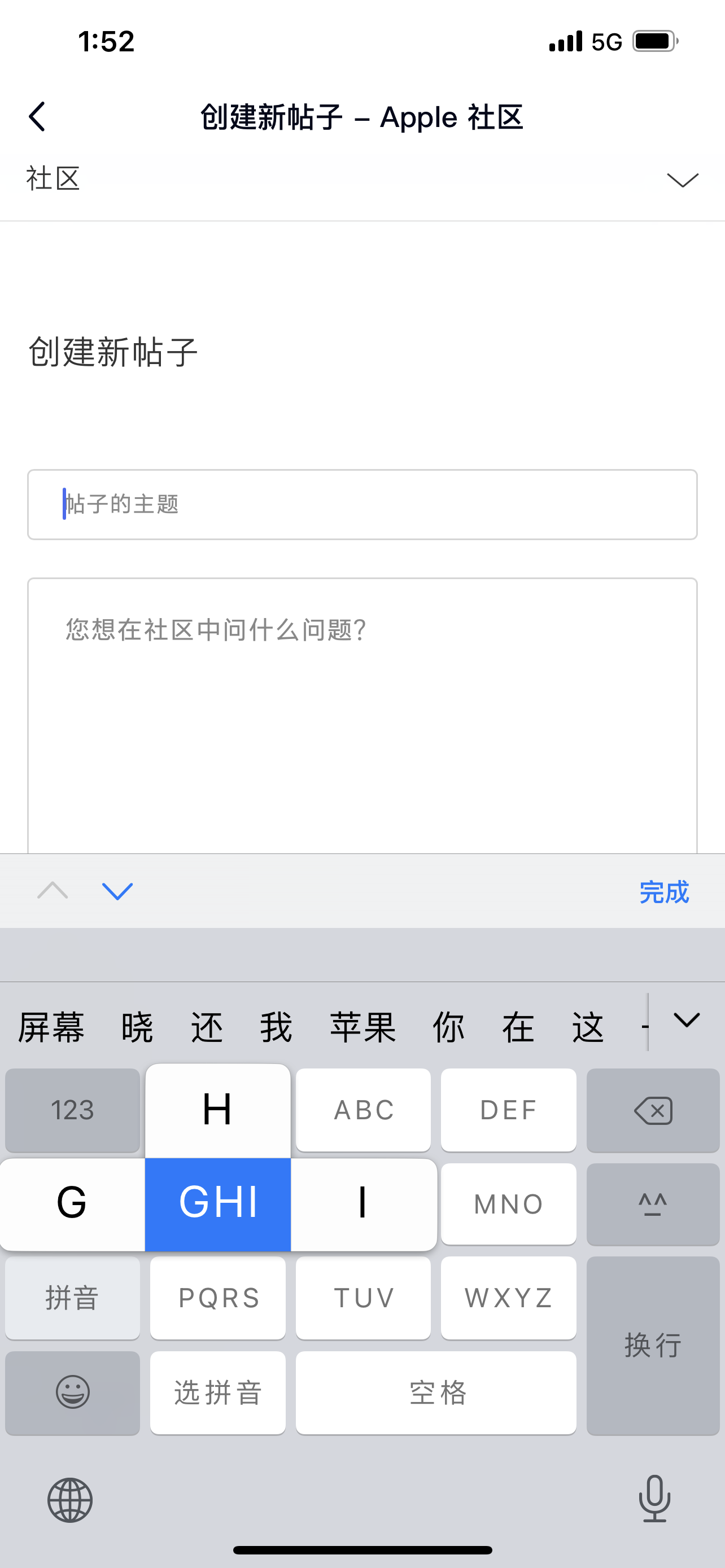Viewport: 725px width, 1568px height.
Task: Tap the 拼音 mode key
Action: [x=72, y=1298]
